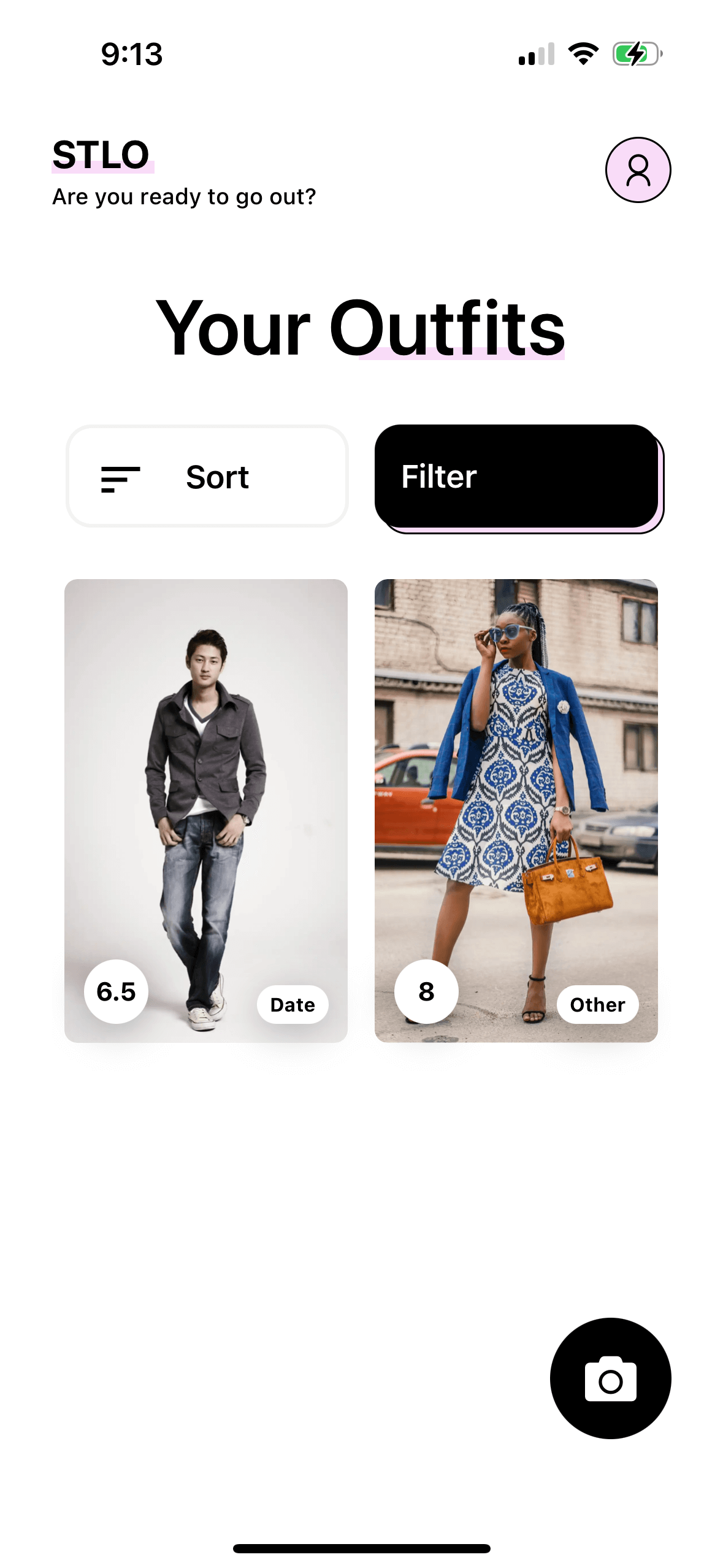Viewport: 723px width, 1568px height.
Task: Open the Filter options
Action: [x=516, y=477]
